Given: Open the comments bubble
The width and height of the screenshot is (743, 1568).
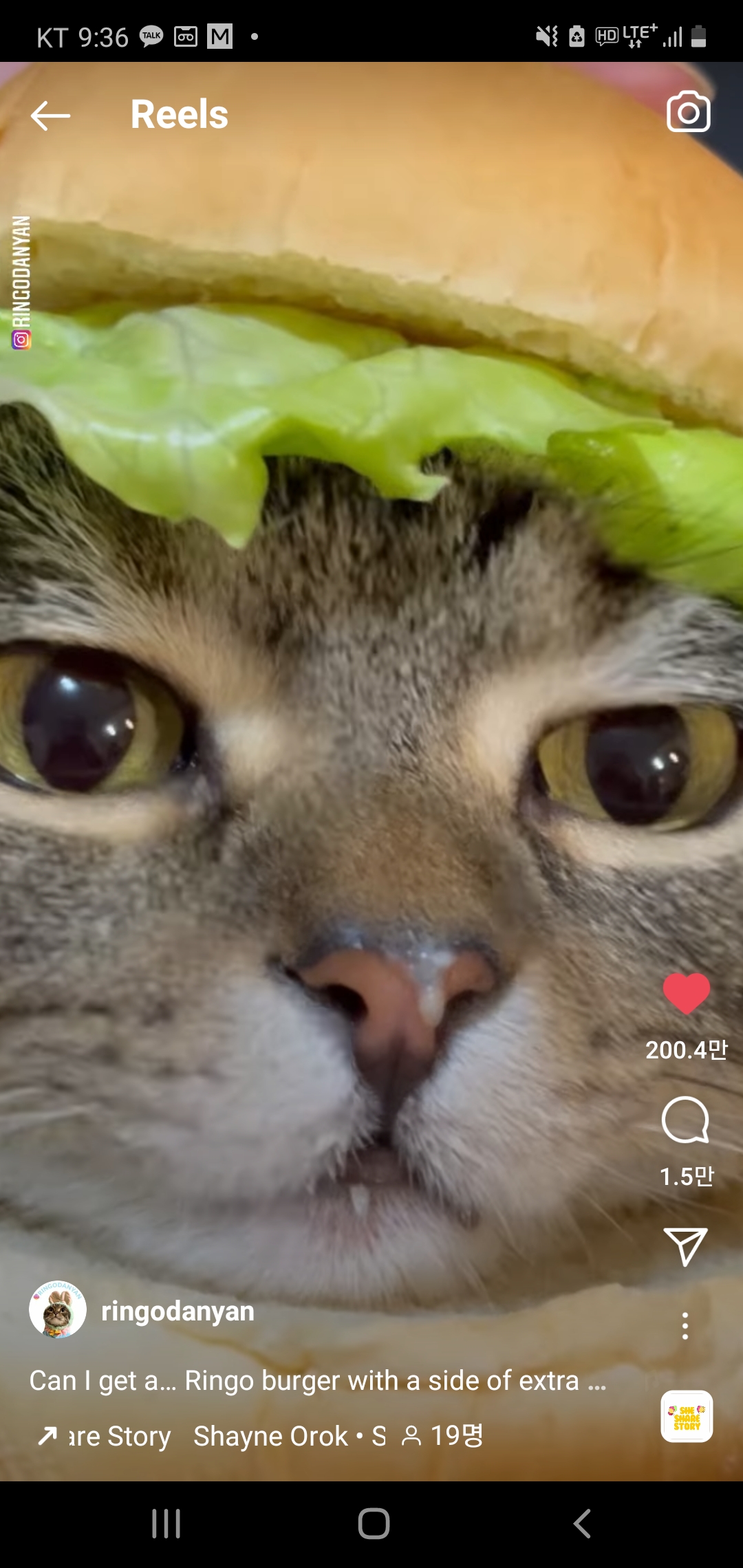Looking at the screenshot, I should pos(685,1120).
